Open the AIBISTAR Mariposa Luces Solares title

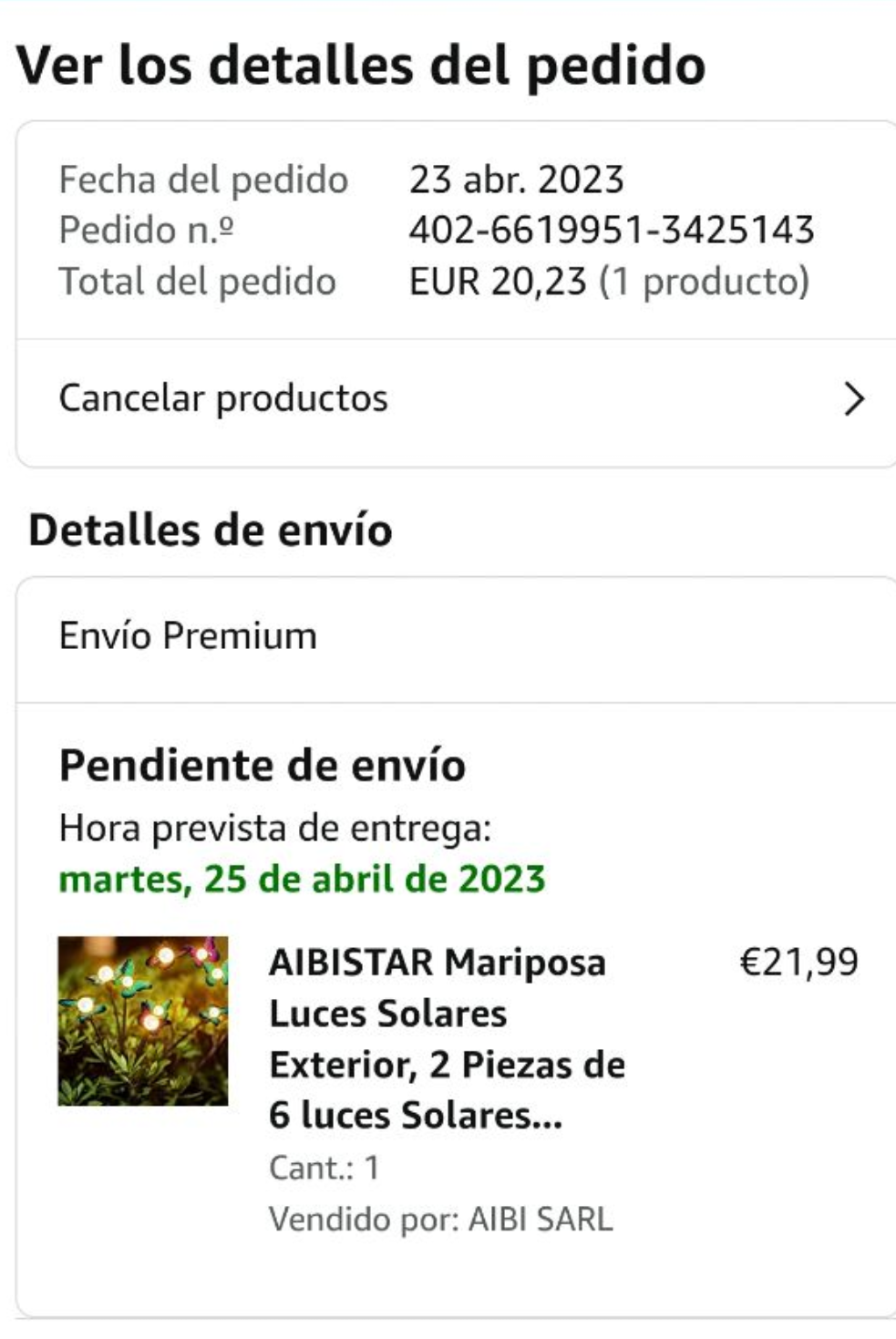tap(447, 1038)
